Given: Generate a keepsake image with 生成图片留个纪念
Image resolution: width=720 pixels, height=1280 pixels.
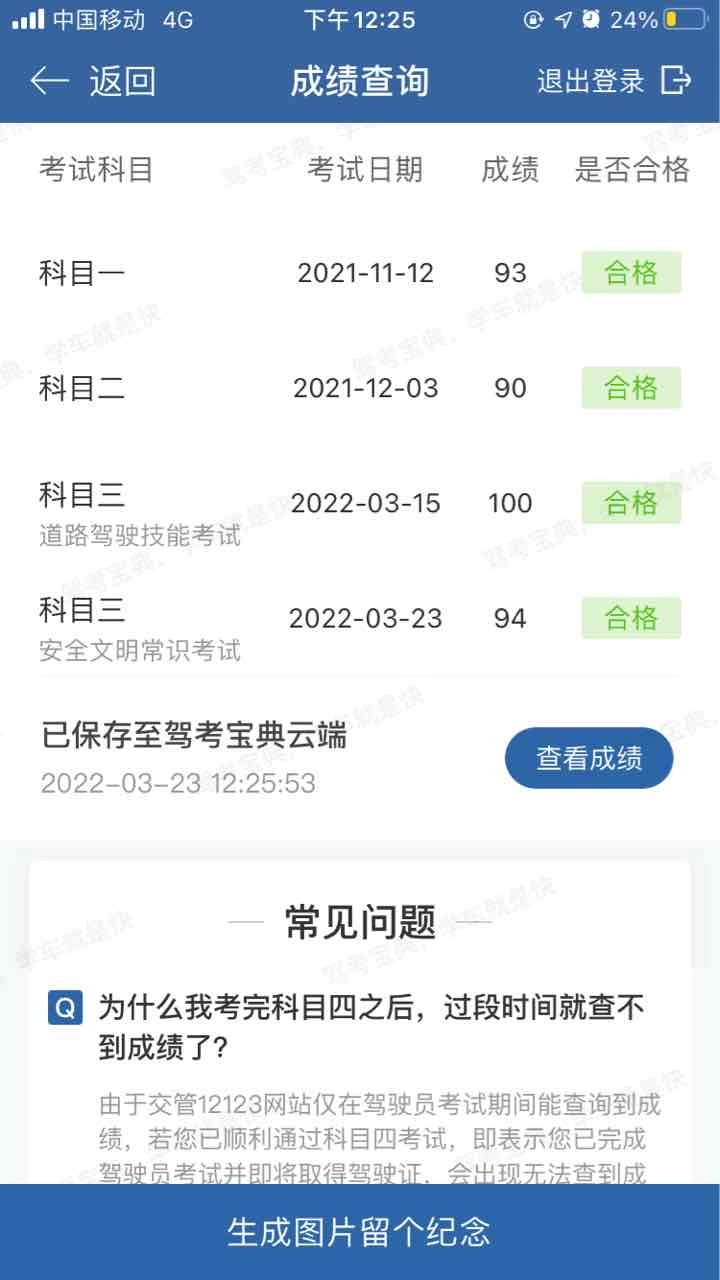Looking at the screenshot, I should click(360, 1232).
